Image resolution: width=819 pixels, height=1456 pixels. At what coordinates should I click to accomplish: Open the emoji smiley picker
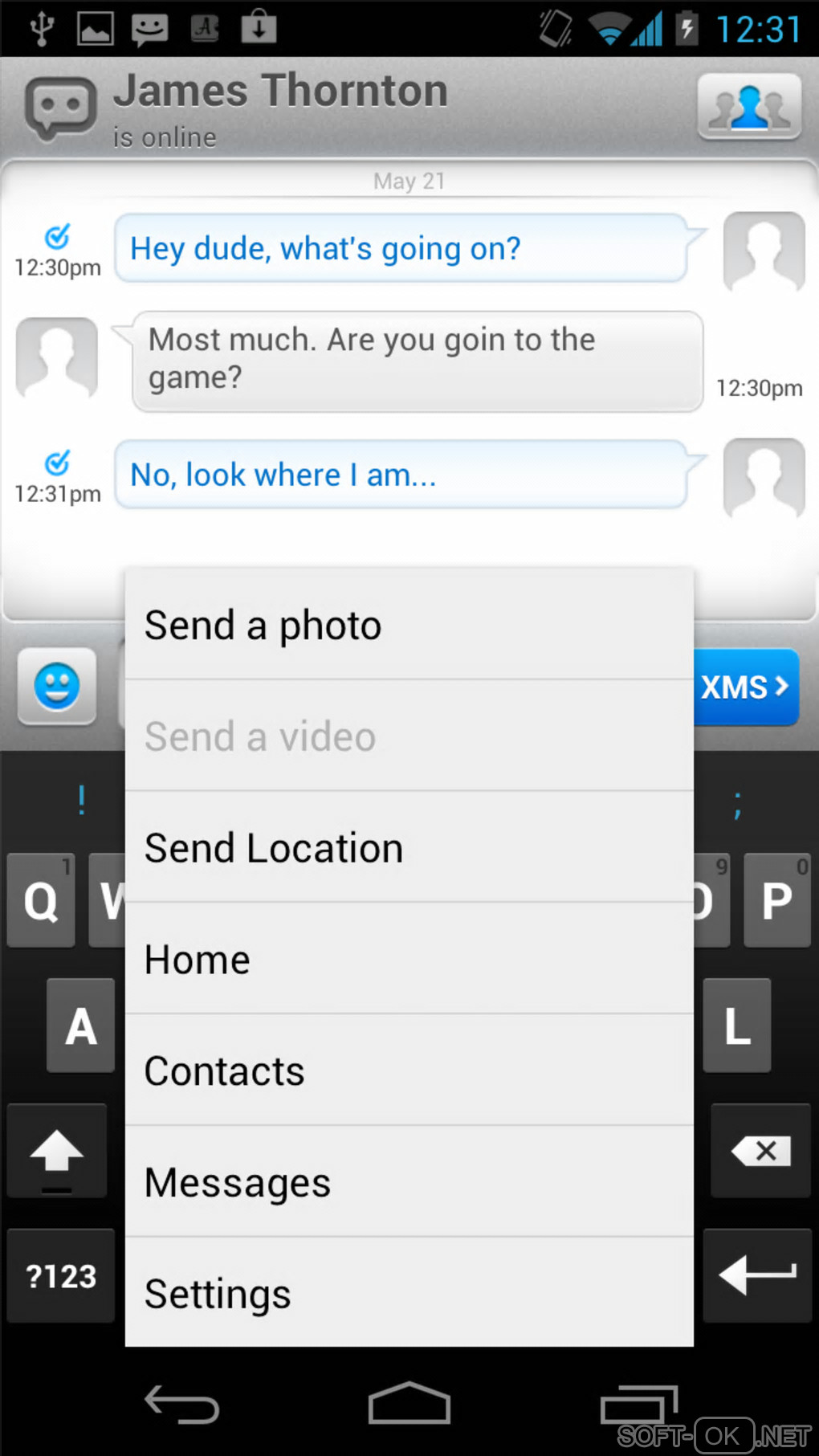[57, 687]
